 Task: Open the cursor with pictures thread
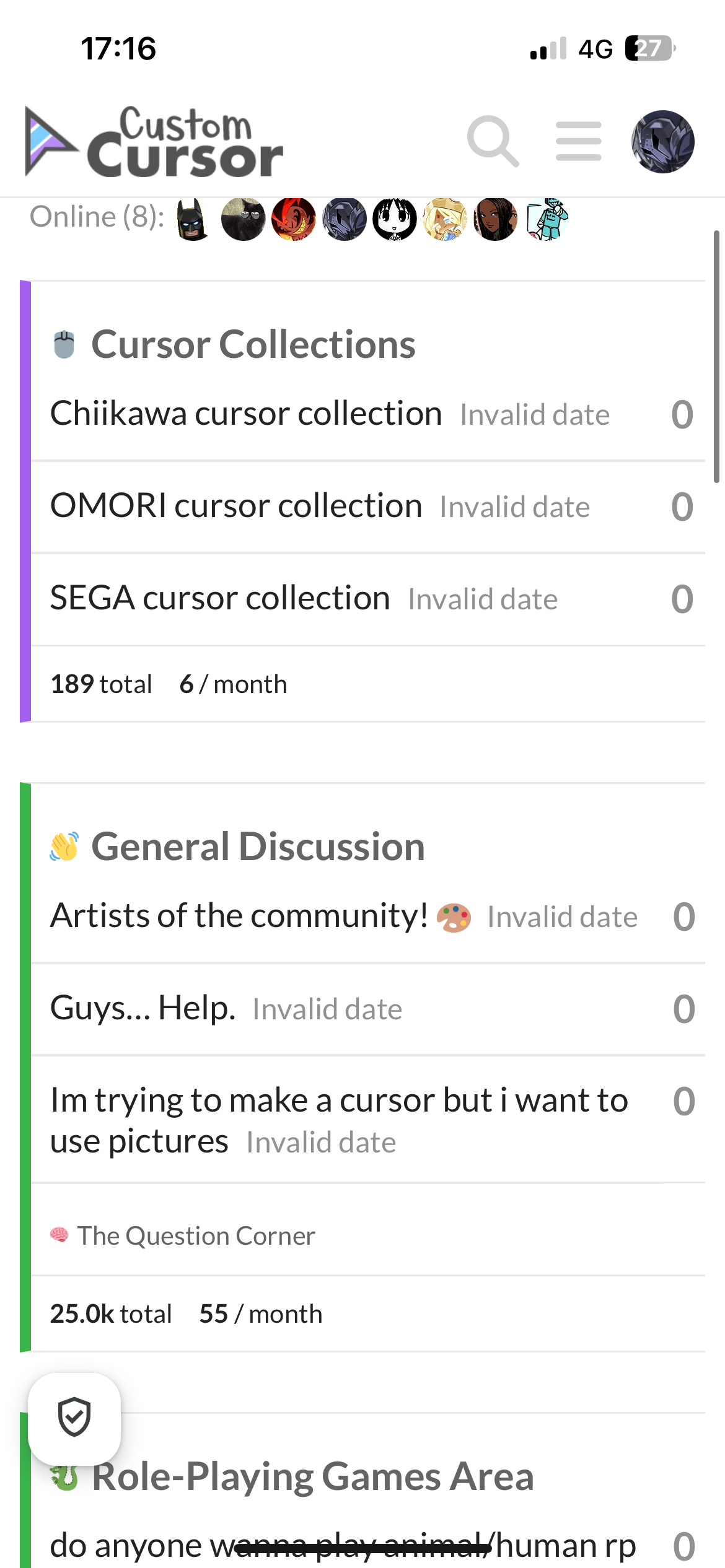click(338, 1101)
